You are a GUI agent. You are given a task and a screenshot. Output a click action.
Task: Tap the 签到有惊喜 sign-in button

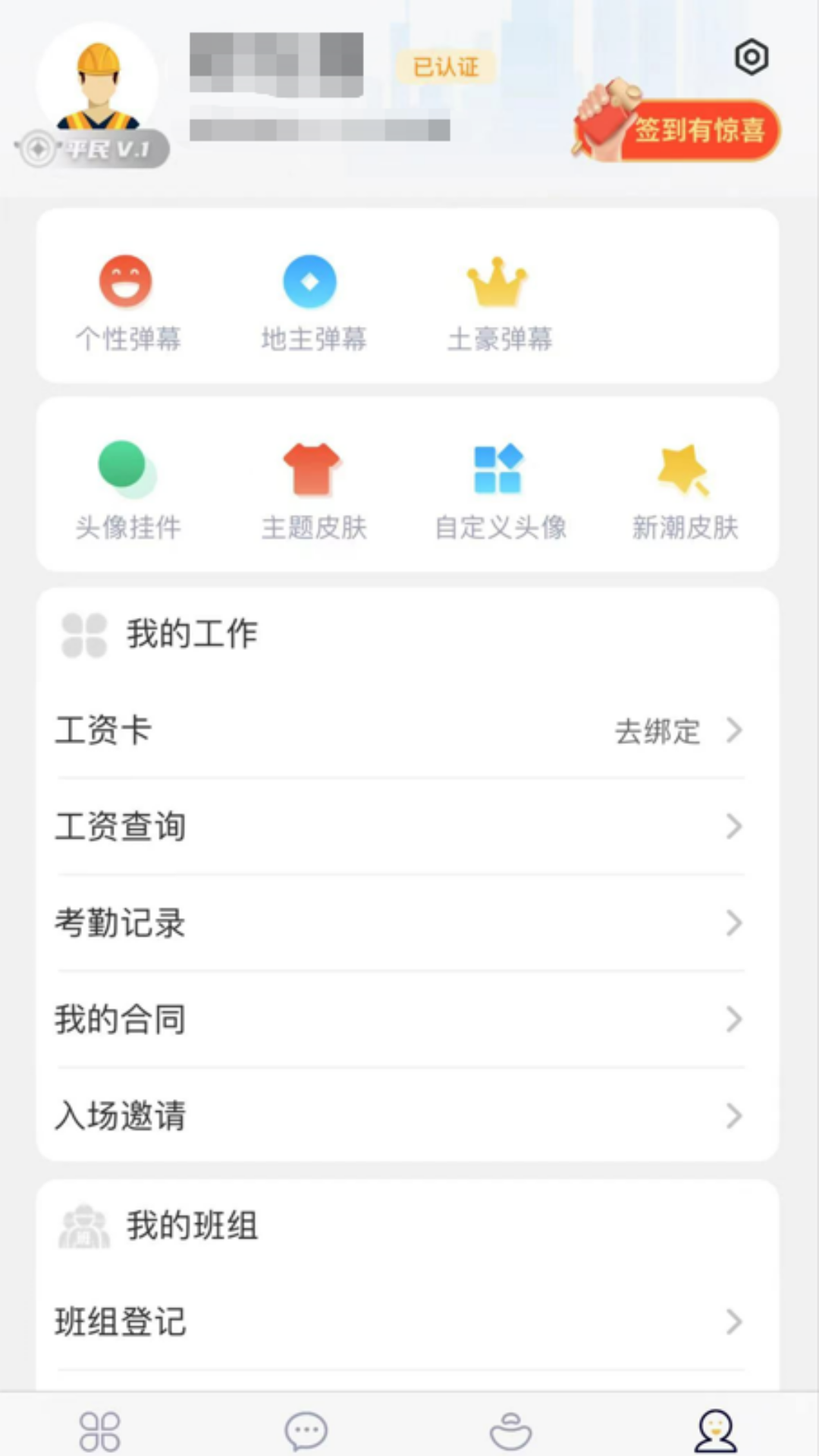(x=698, y=129)
